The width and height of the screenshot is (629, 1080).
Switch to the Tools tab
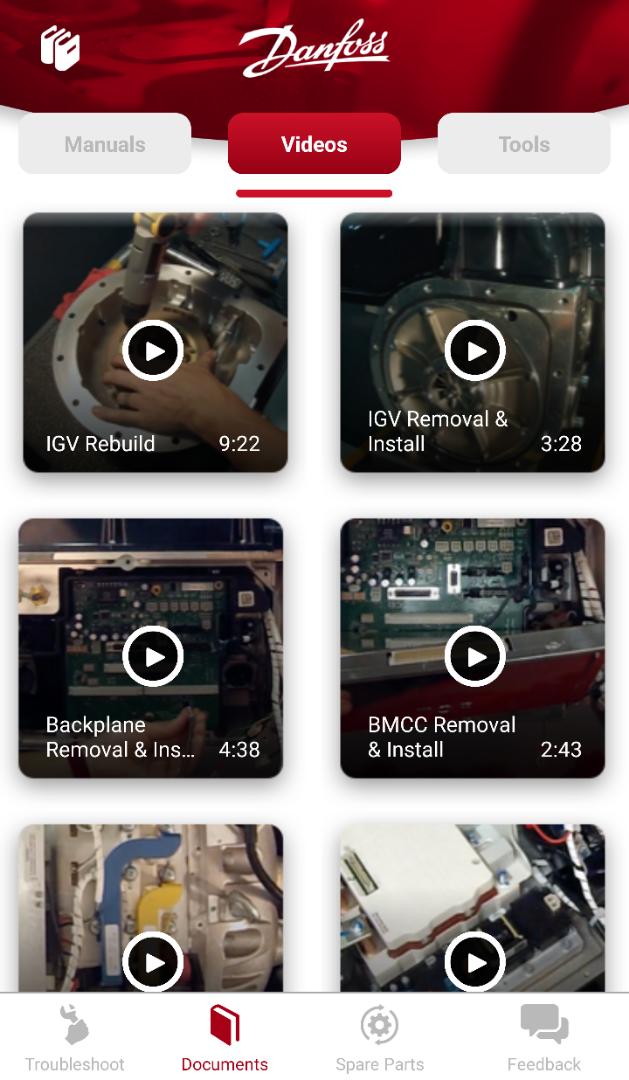(524, 144)
